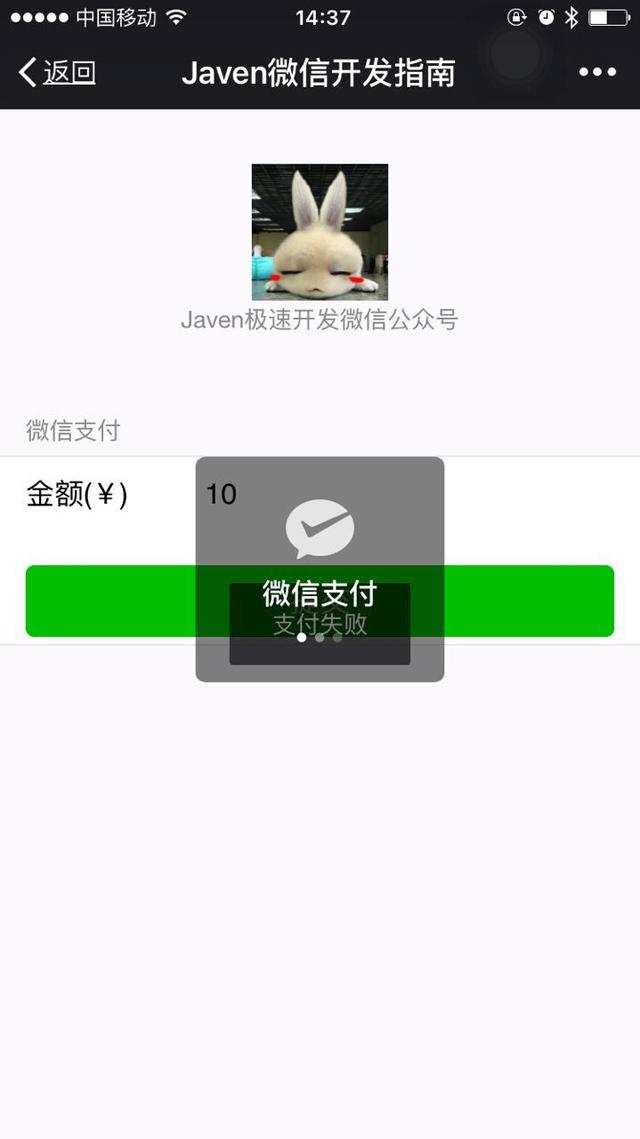
Task: Tap the green pay button
Action: (x=320, y=601)
